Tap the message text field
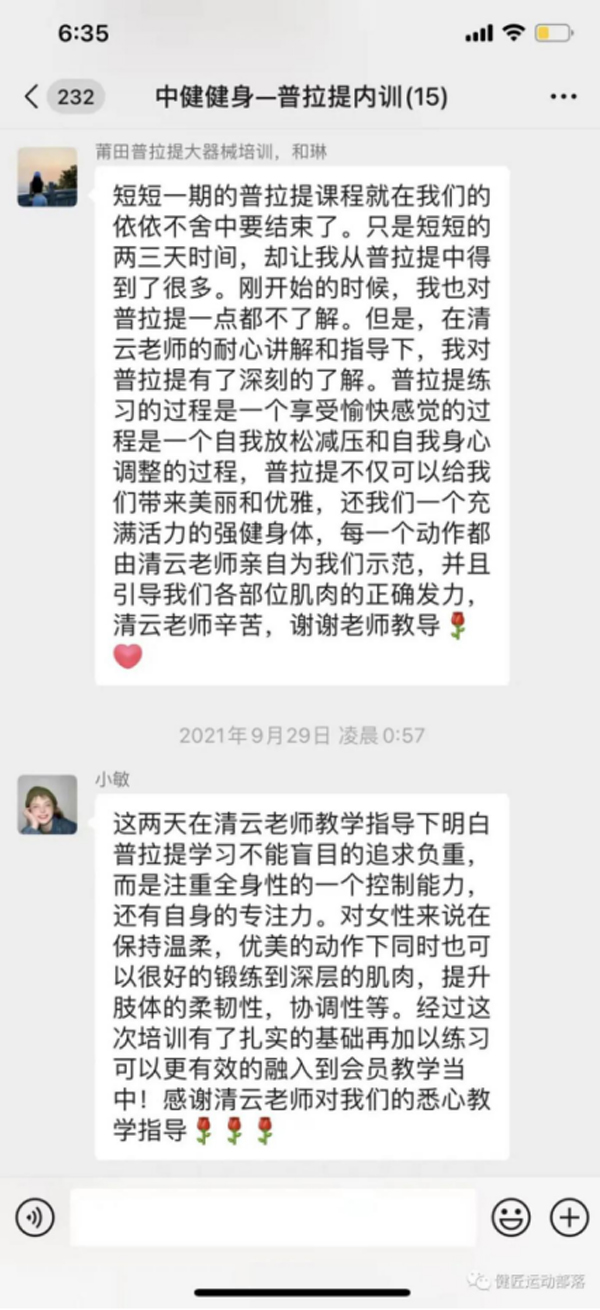The width and height of the screenshot is (600, 1310). [x=272, y=1217]
